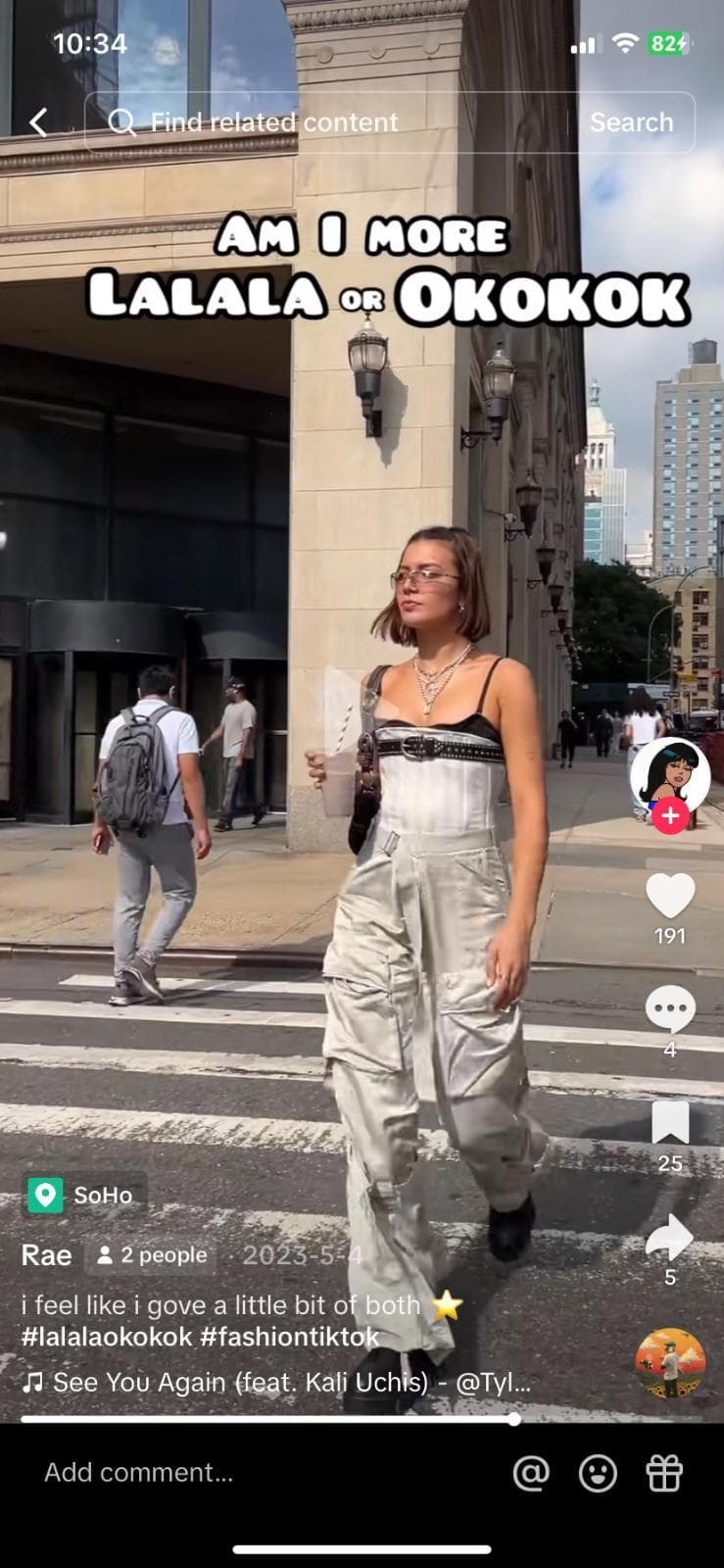The width and height of the screenshot is (724, 1568).
Task: Tap the Search button
Action: pyautogui.click(x=631, y=122)
